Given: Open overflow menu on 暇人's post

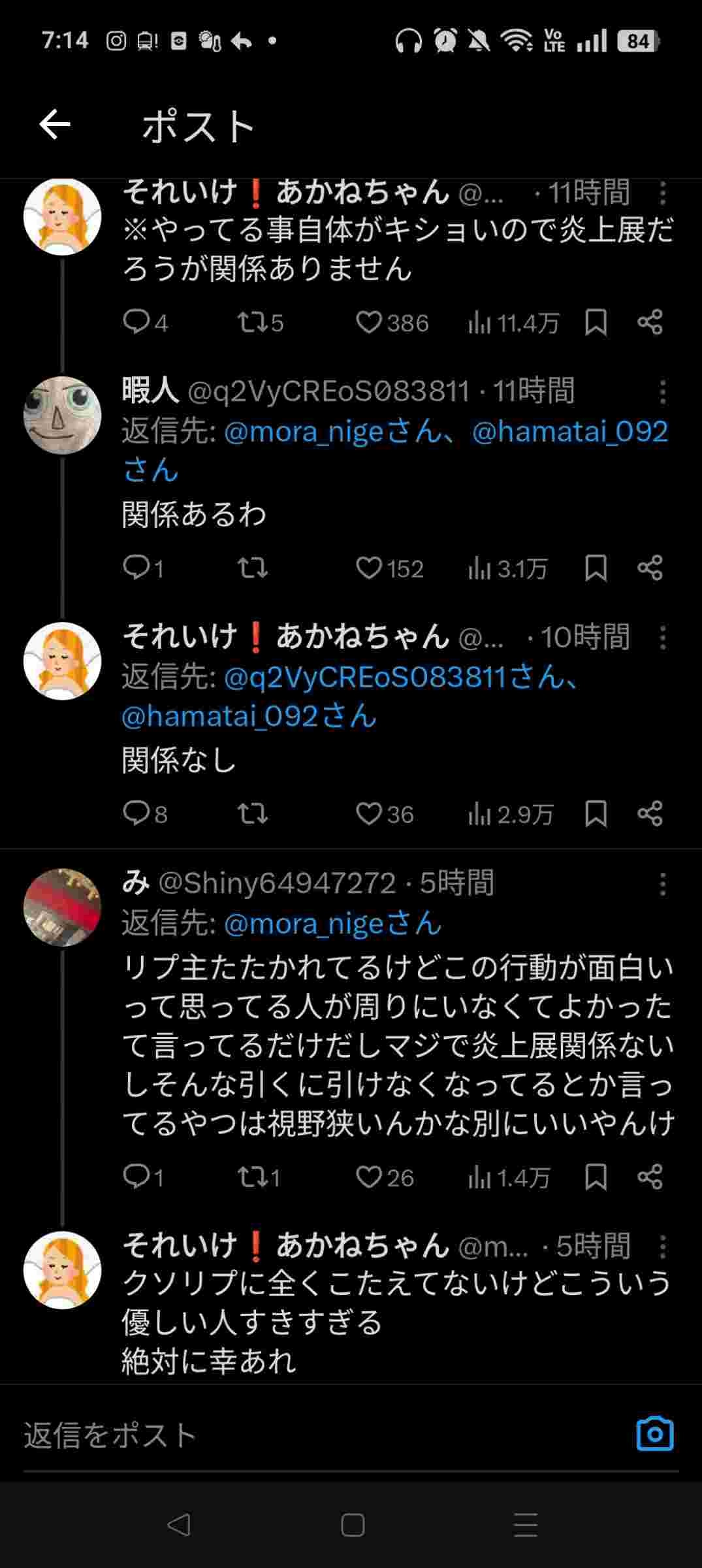Looking at the screenshot, I should click(662, 392).
